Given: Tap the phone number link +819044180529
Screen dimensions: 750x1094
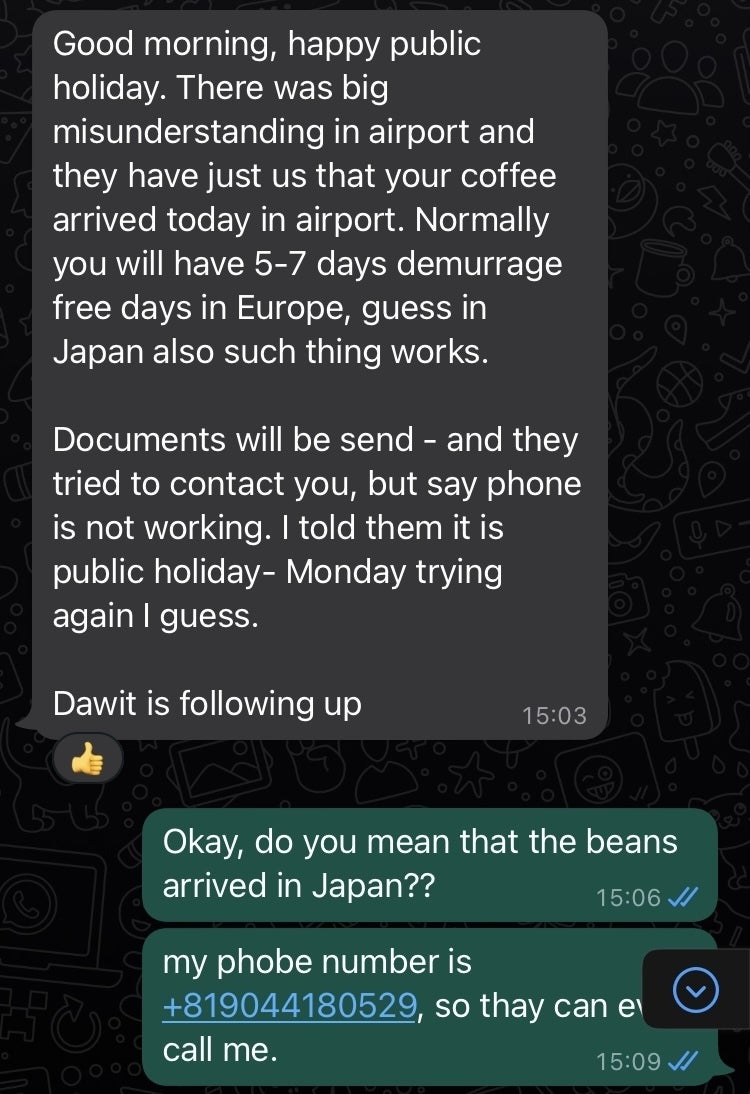Looking at the screenshot, I should (290, 1005).
